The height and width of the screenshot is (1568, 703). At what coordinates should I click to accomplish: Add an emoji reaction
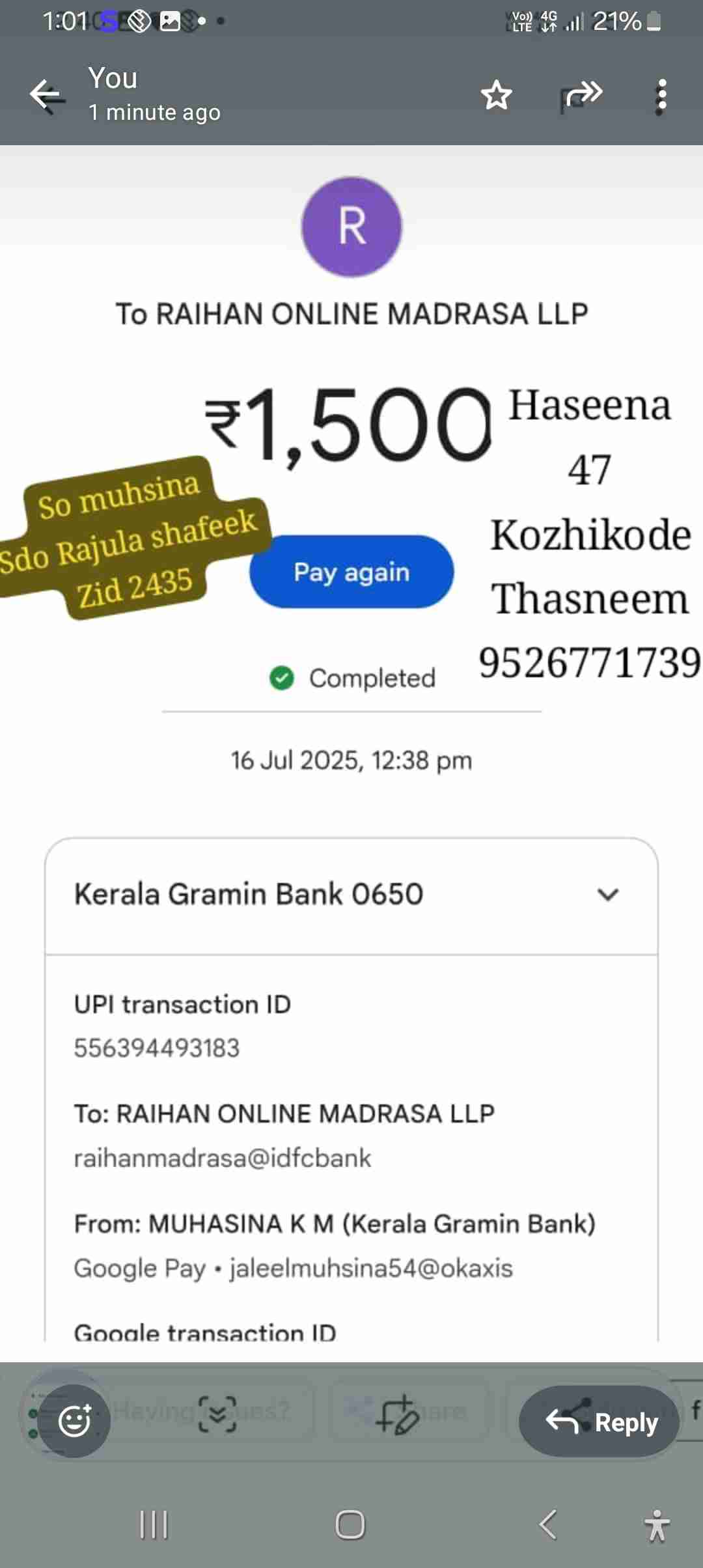click(x=74, y=1421)
